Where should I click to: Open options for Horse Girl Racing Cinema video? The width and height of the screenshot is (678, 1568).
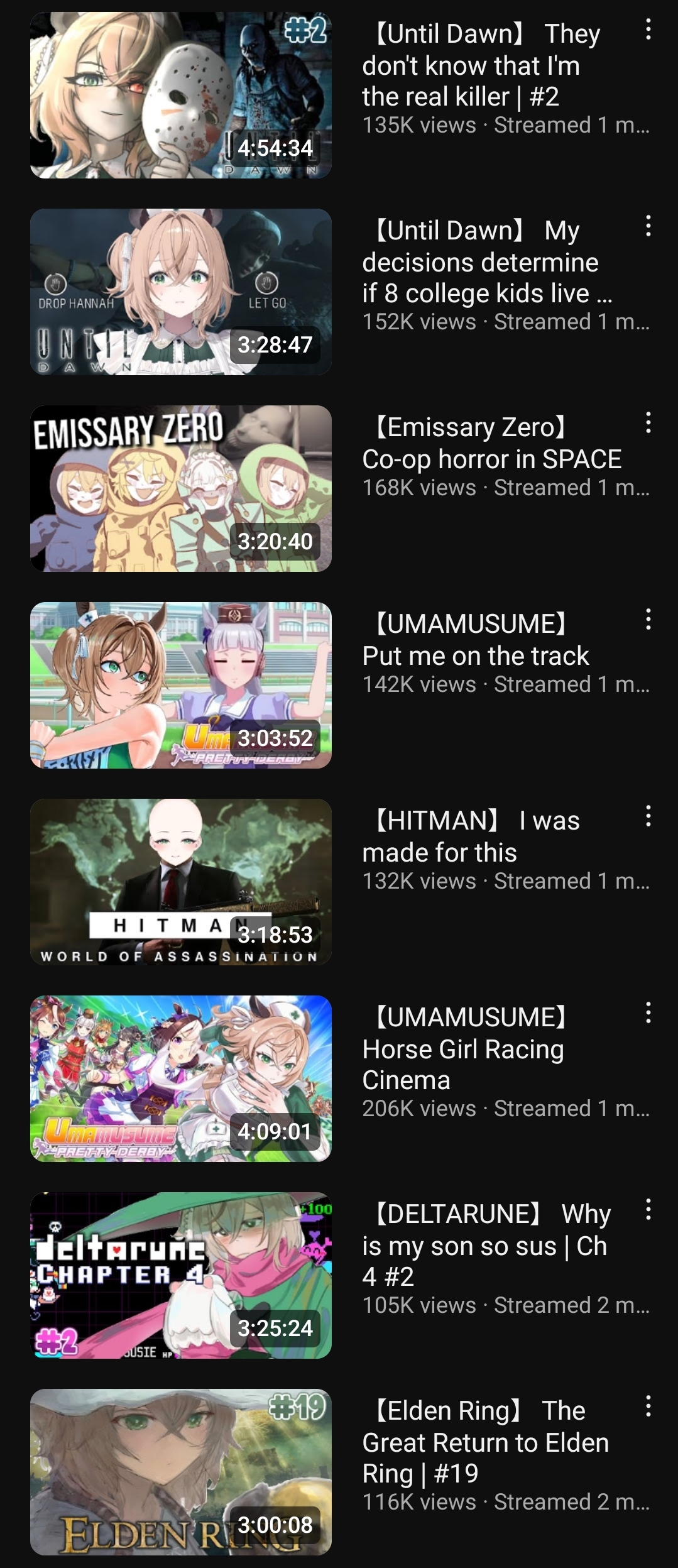tap(648, 1013)
